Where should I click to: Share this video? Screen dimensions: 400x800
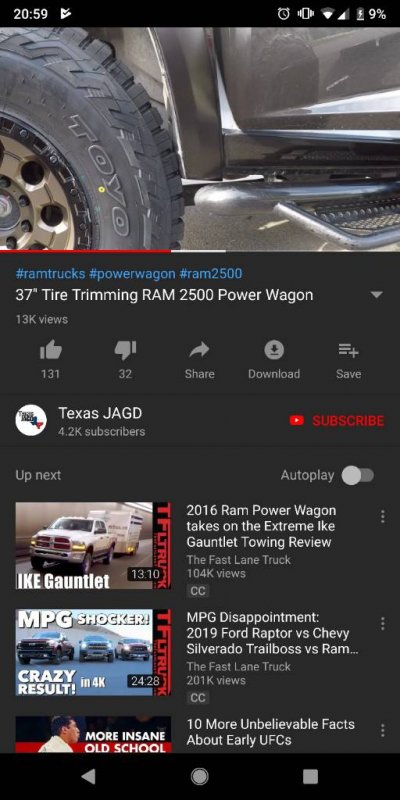pyautogui.click(x=199, y=360)
